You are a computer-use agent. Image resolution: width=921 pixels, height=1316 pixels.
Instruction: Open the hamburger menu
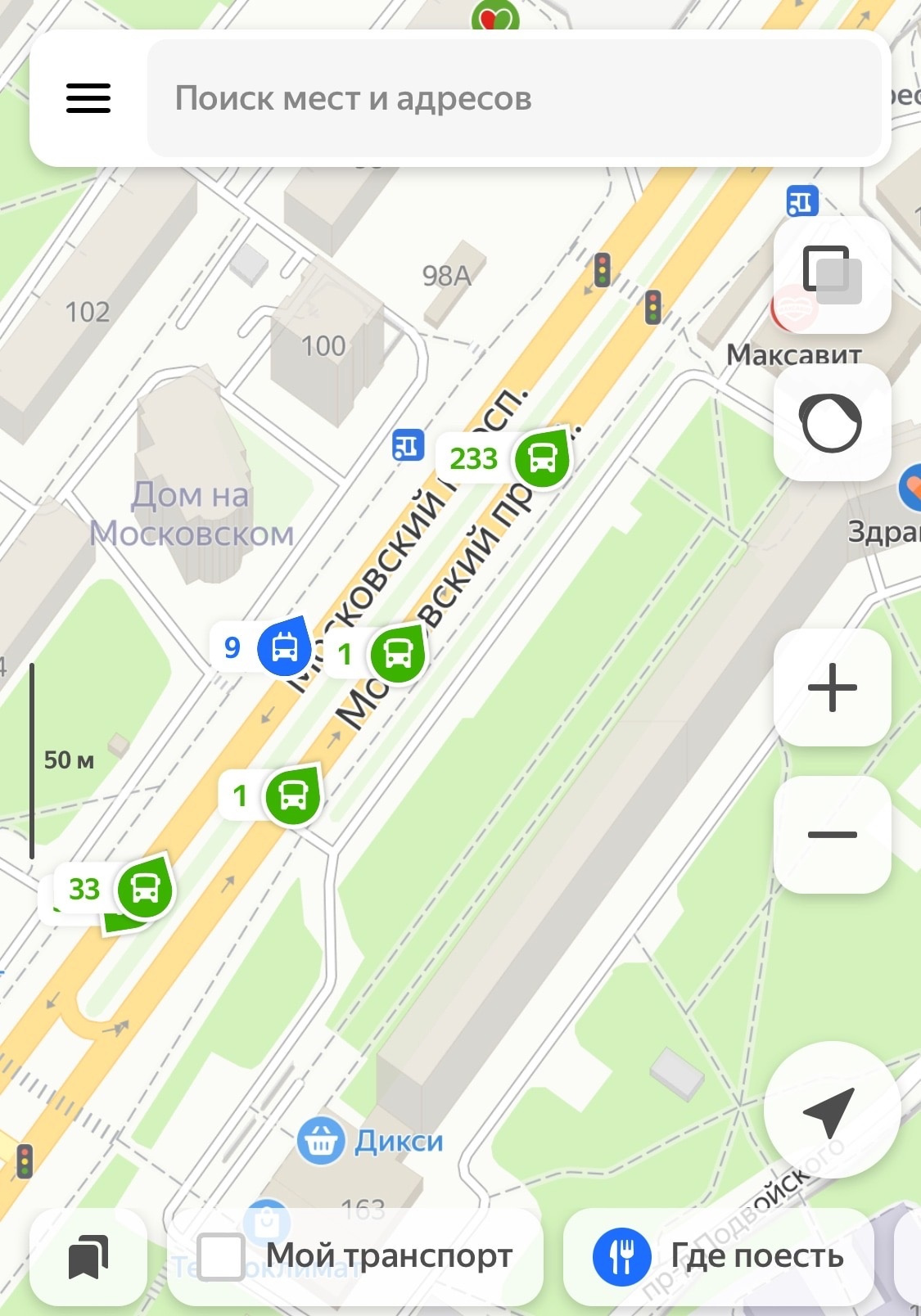click(x=88, y=98)
